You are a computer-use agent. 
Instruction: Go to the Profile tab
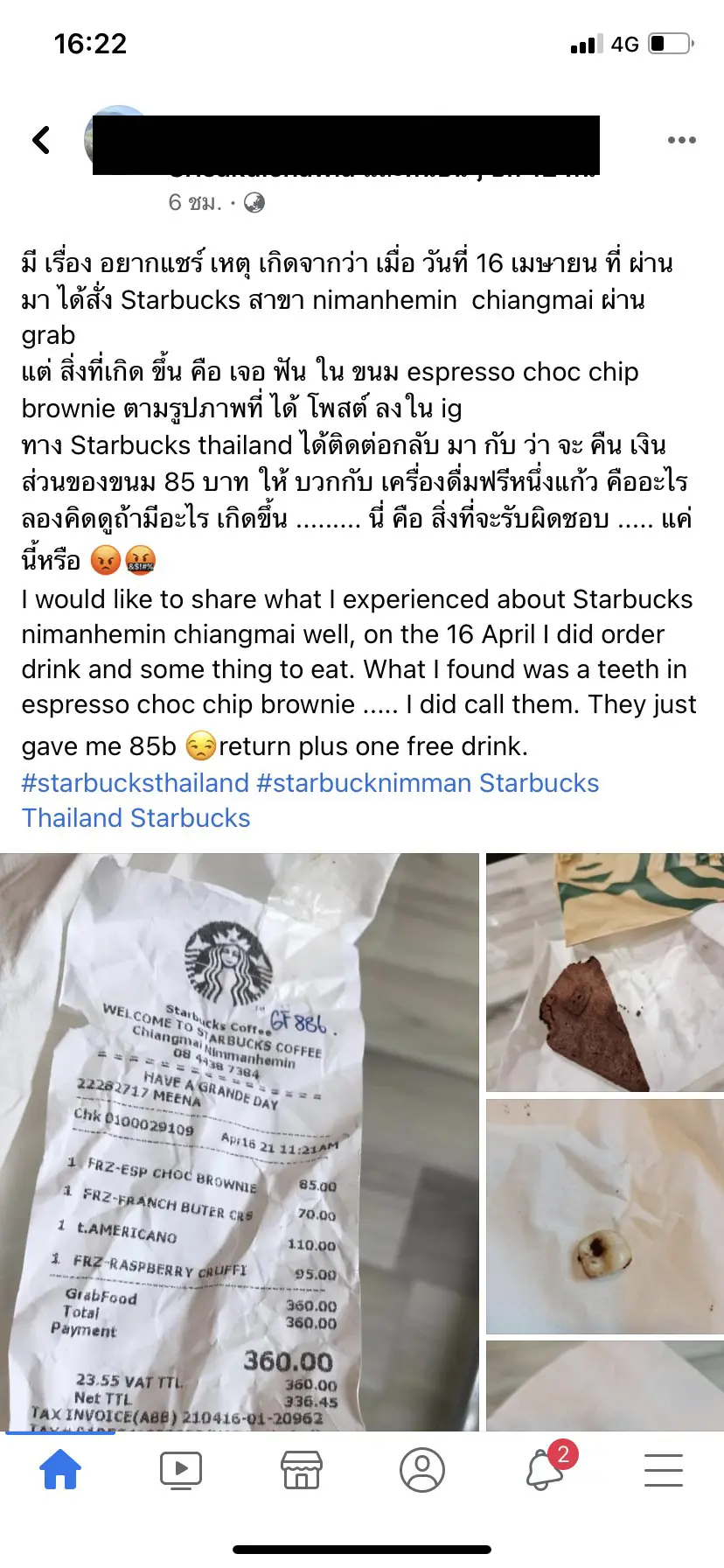coord(422,1469)
